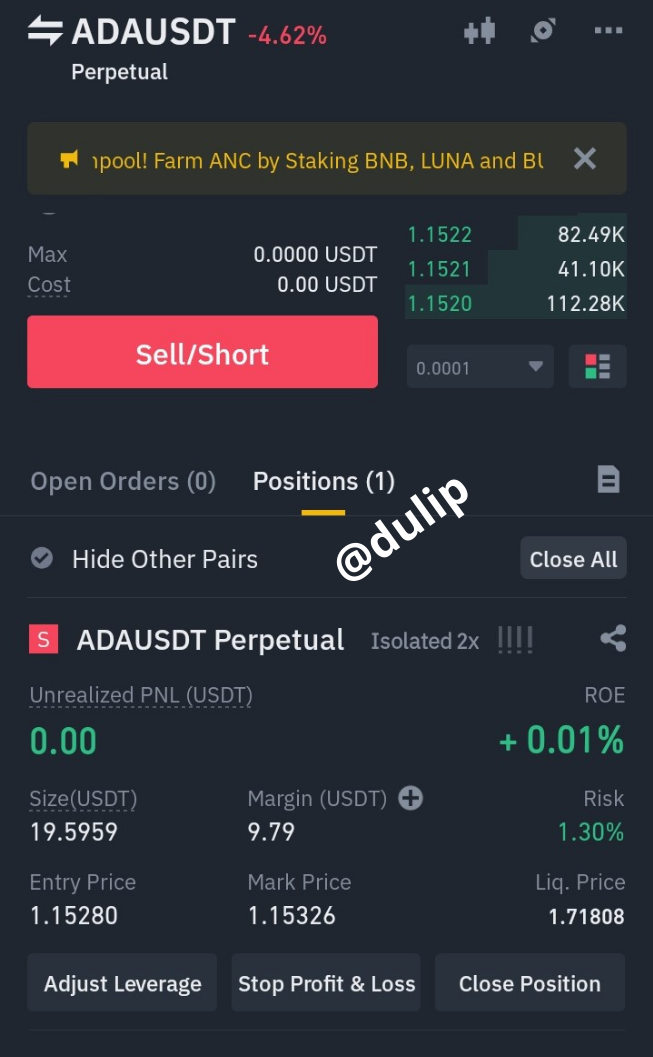Viewport: 653px width, 1057px height.
Task: Open the three-dot overflow menu
Action: click(608, 30)
